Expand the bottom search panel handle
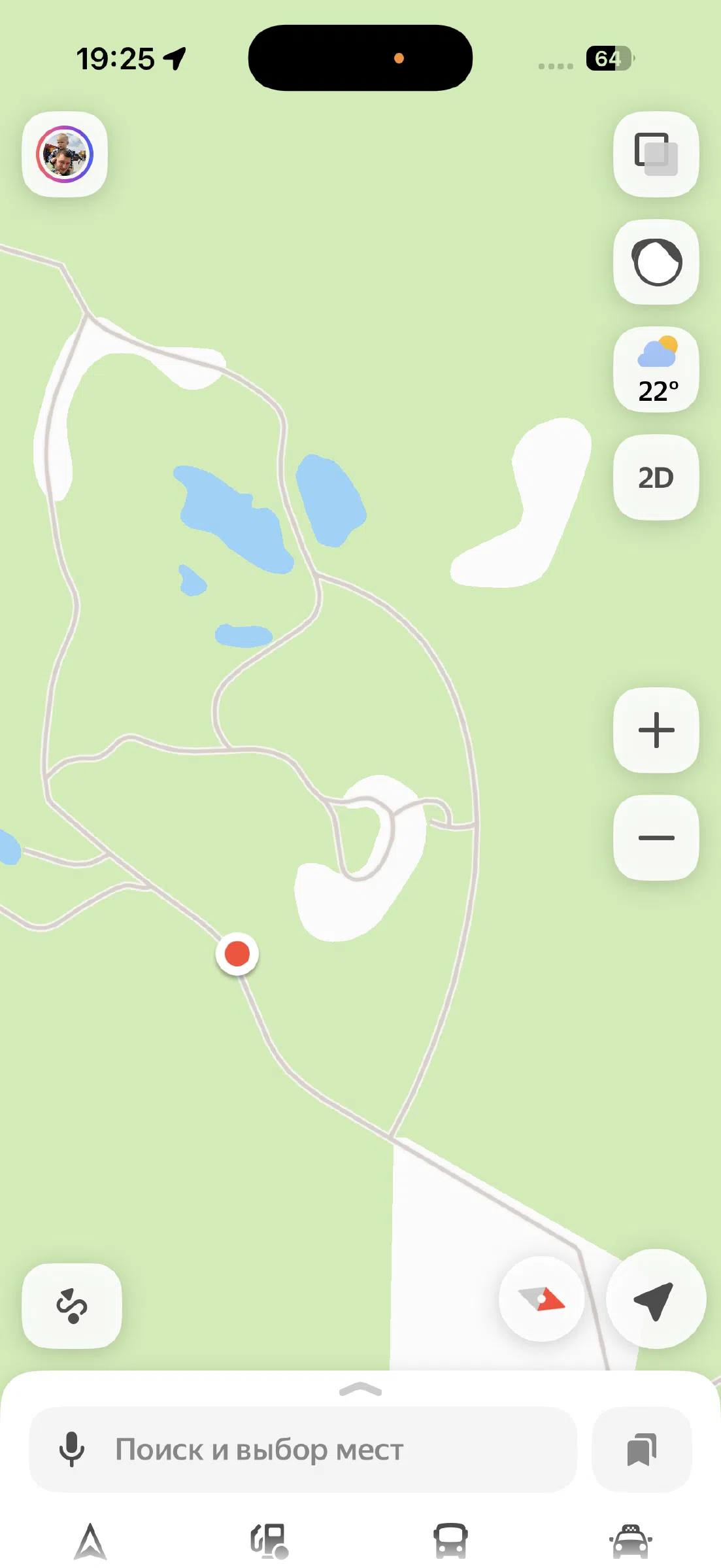Image resolution: width=721 pixels, height=1568 pixels. point(361,1389)
